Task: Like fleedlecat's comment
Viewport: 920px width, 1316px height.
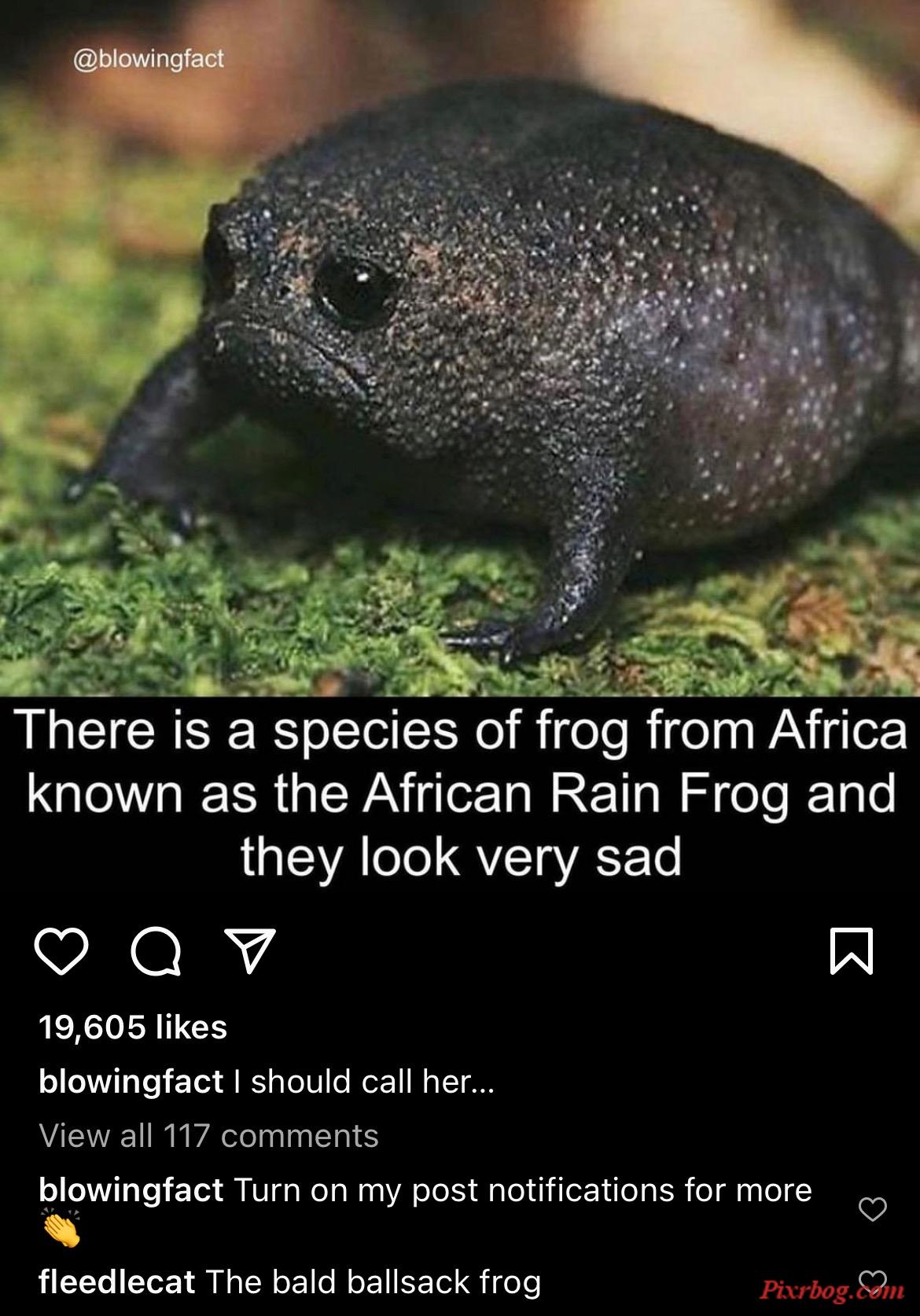Action: (x=872, y=1281)
